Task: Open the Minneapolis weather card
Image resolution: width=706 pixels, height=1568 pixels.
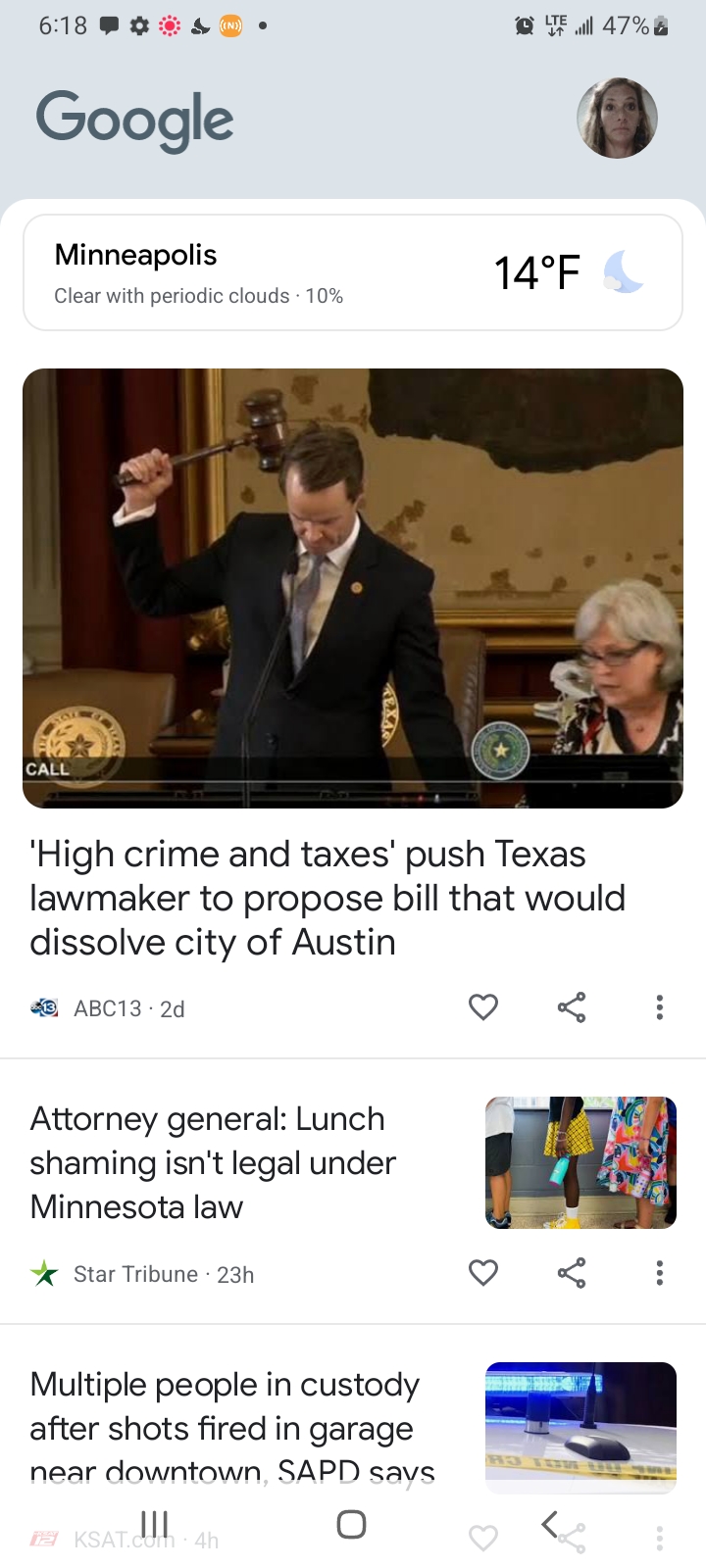Action: 353,272
